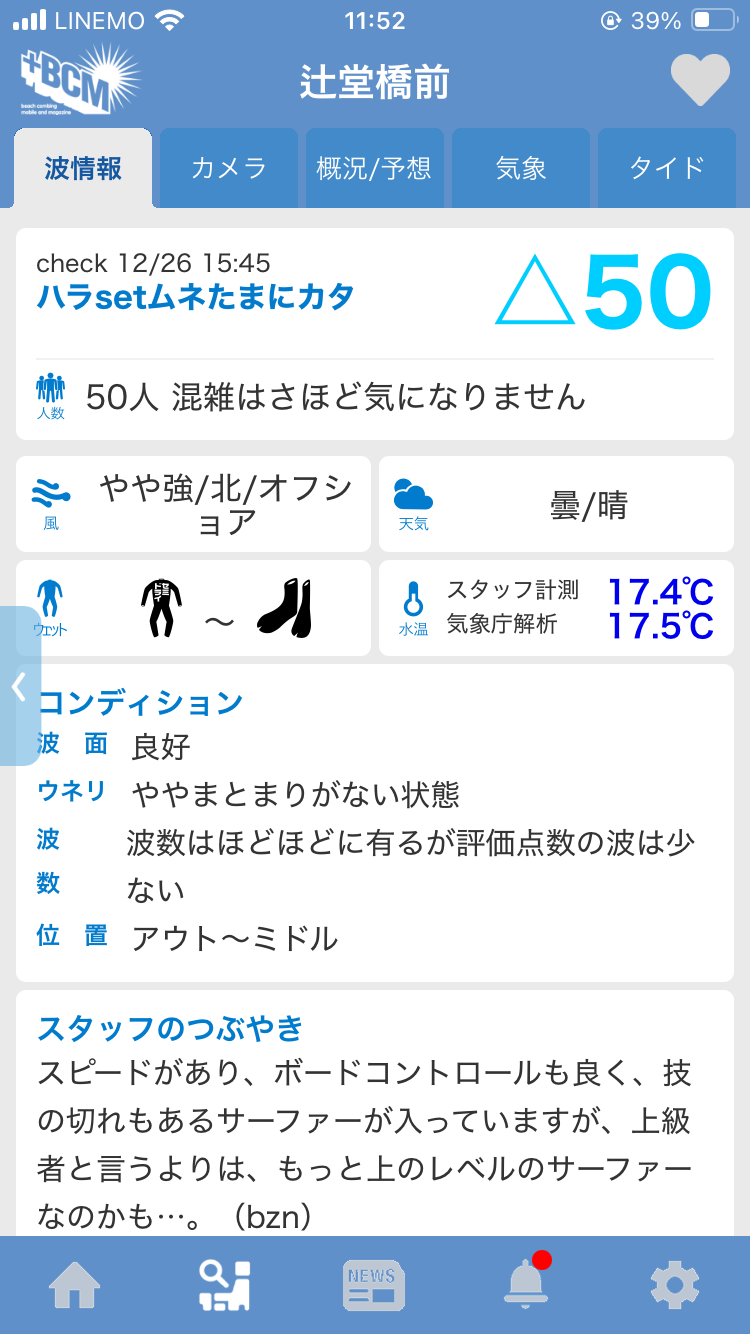
Task: Select the 気象 tab
Action: click(x=521, y=168)
